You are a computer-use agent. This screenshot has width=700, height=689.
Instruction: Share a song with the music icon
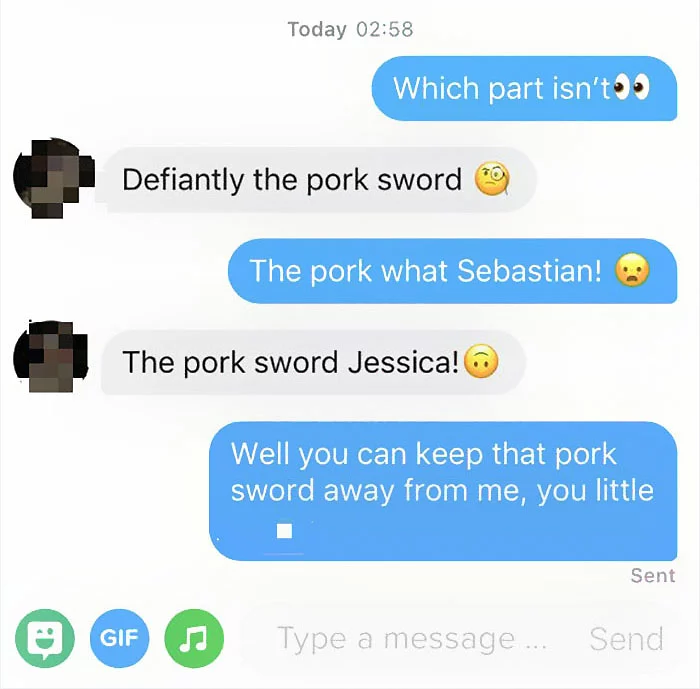pos(193,638)
